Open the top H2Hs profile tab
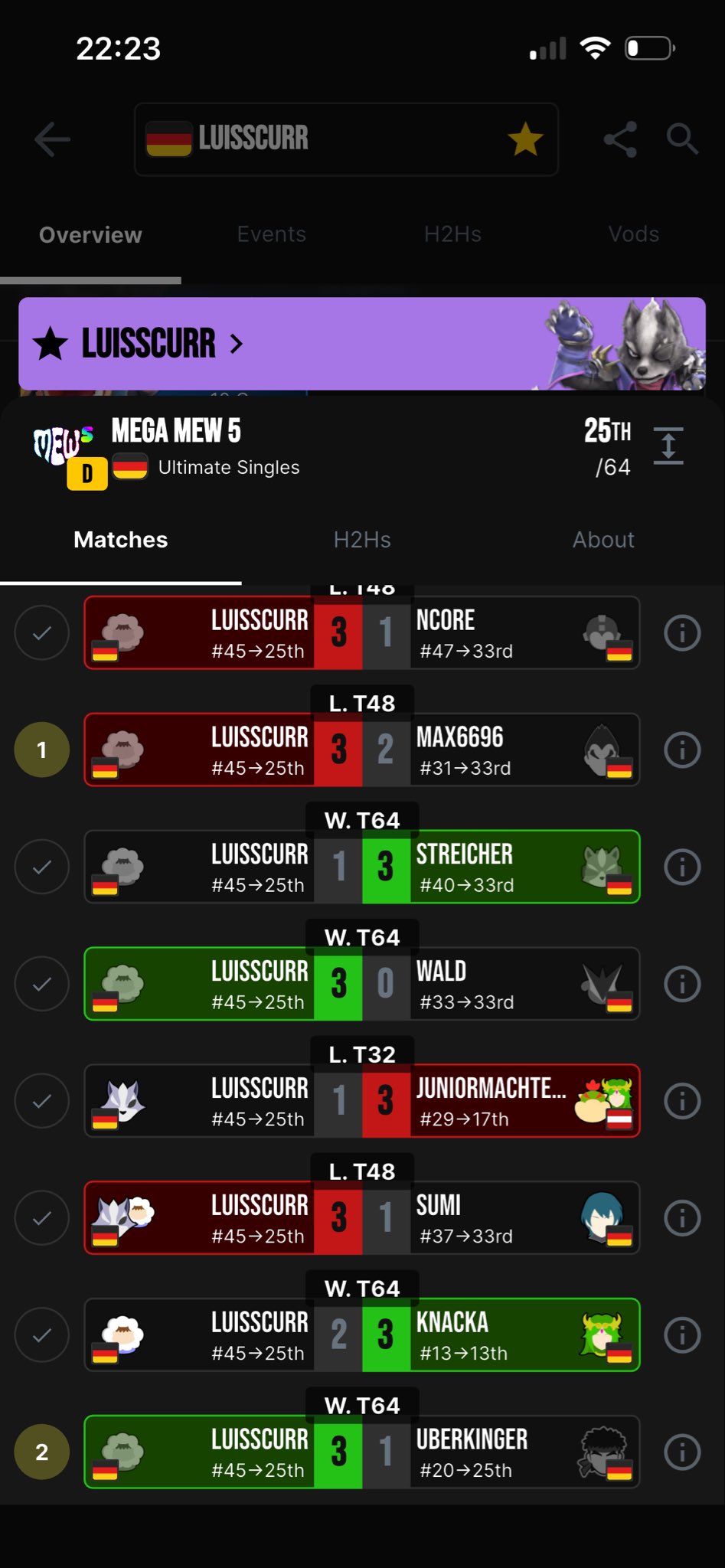The width and height of the screenshot is (725, 1568). coord(452,234)
